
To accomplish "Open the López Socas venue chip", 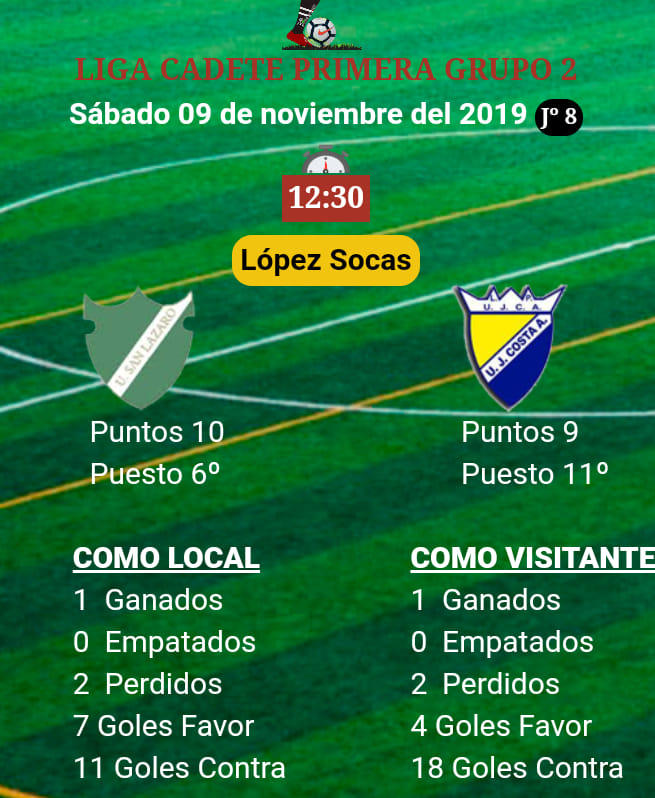I will pos(326,261).
